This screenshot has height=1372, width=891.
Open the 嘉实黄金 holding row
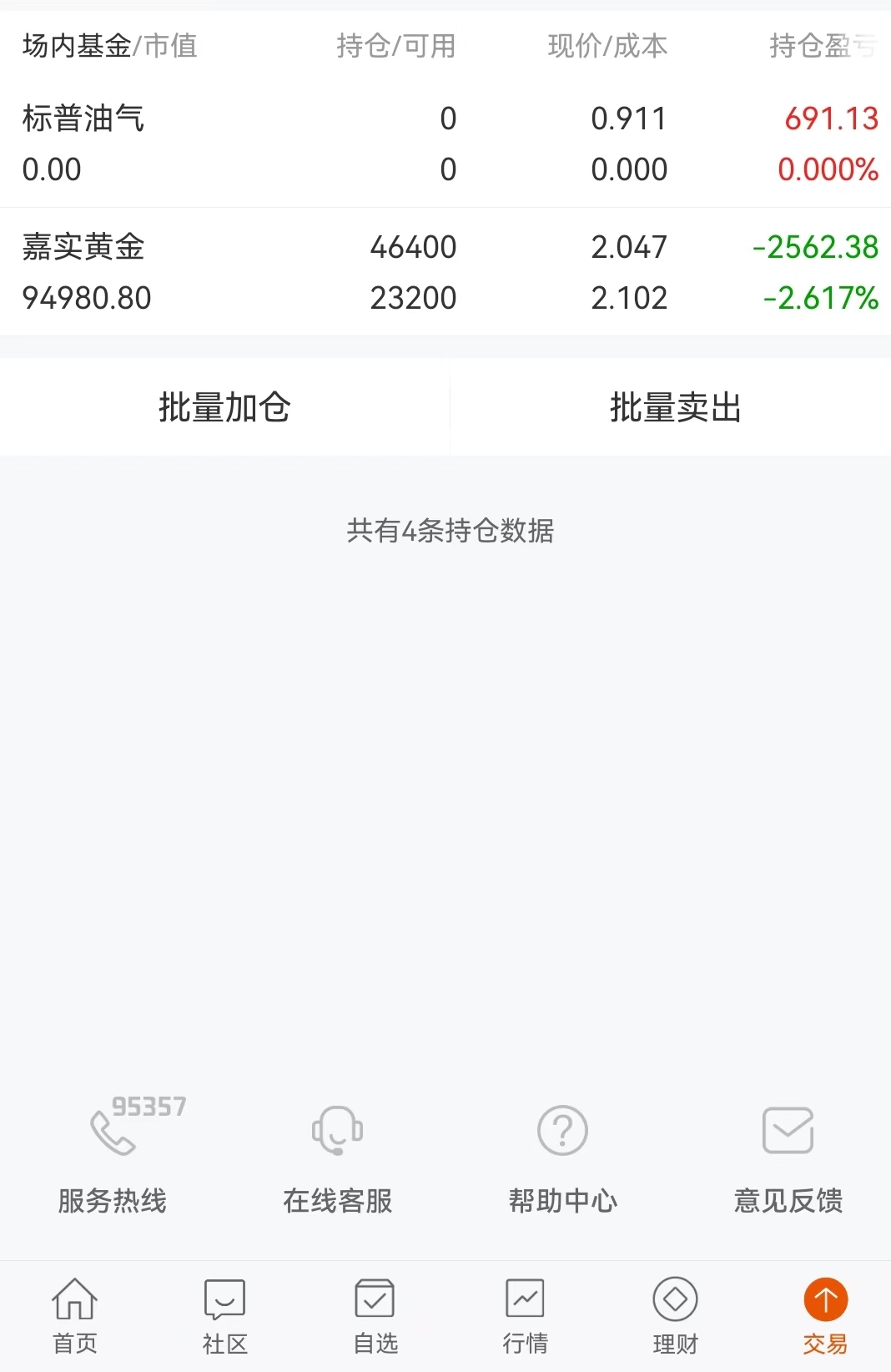pyautogui.click(x=445, y=272)
